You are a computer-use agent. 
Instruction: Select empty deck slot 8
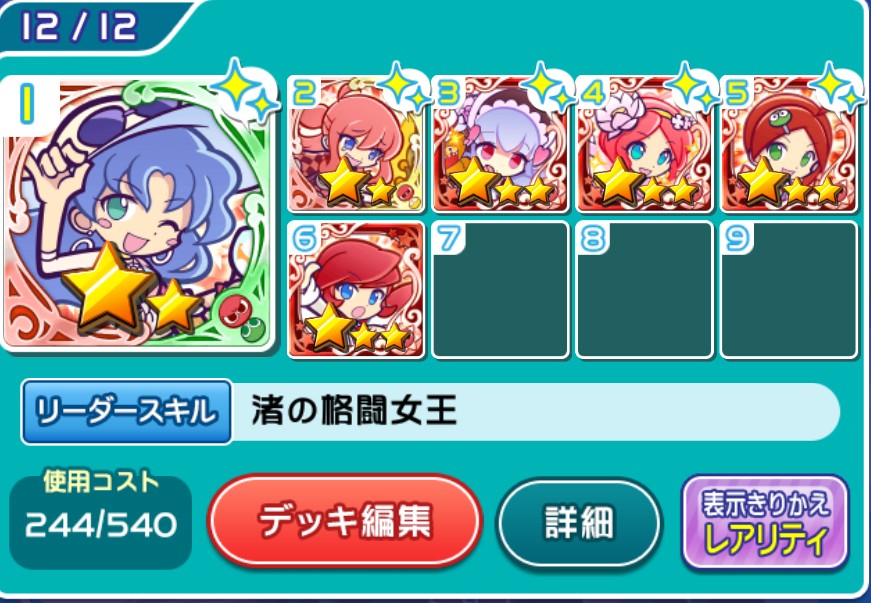pyautogui.click(x=645, y=290)
